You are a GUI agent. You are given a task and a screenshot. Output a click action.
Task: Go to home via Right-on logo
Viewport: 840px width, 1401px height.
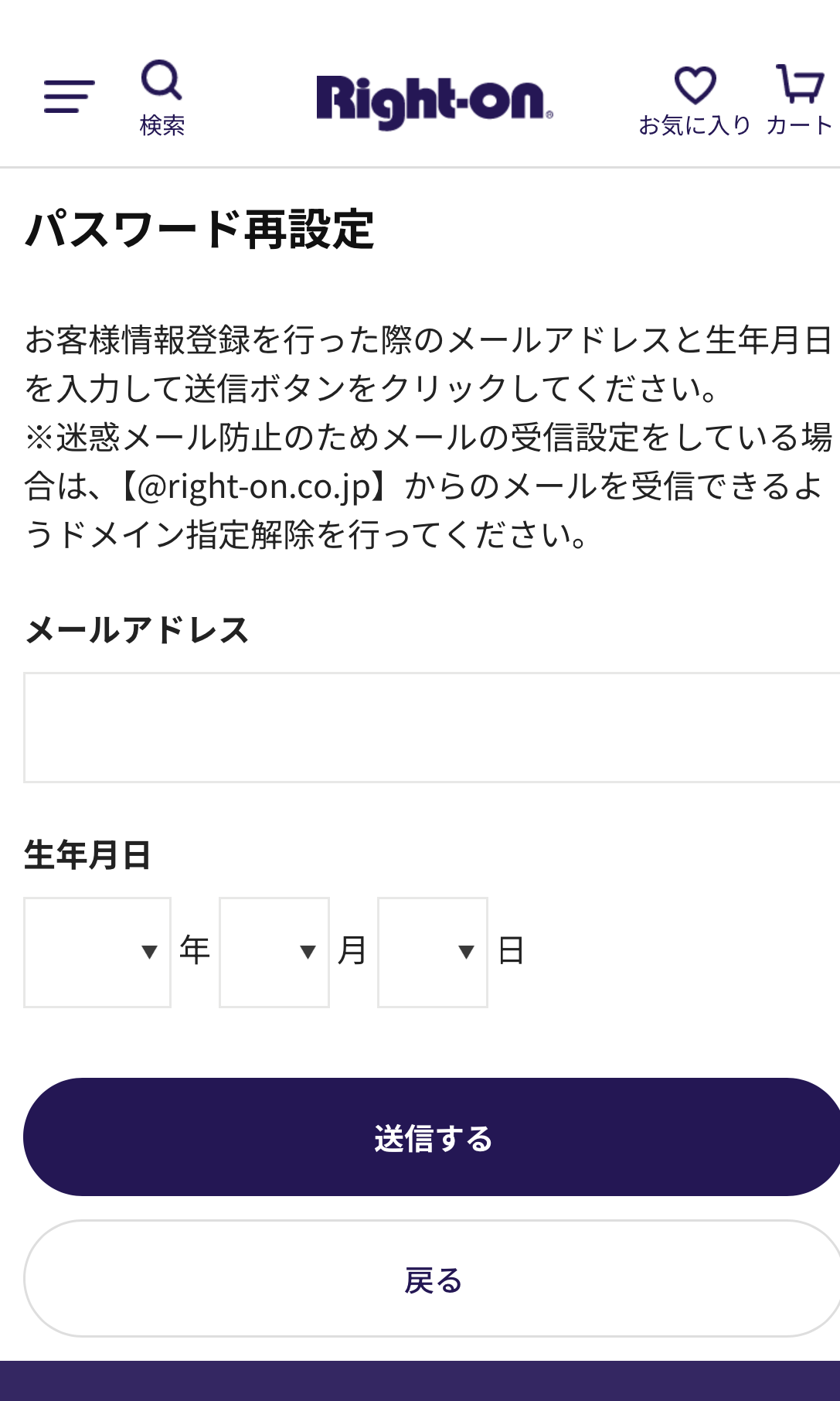point(434,101)
